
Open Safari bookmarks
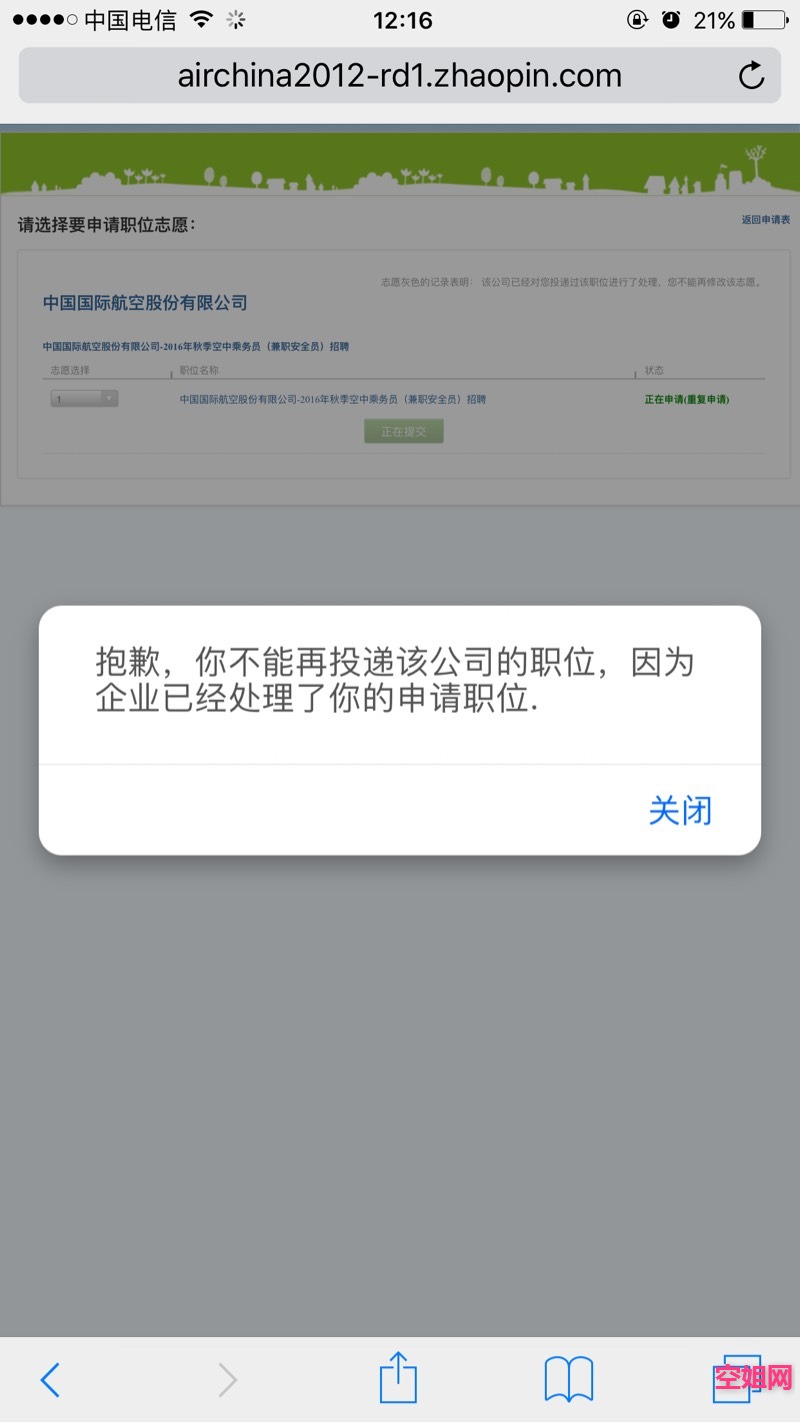pos(568,1380)
